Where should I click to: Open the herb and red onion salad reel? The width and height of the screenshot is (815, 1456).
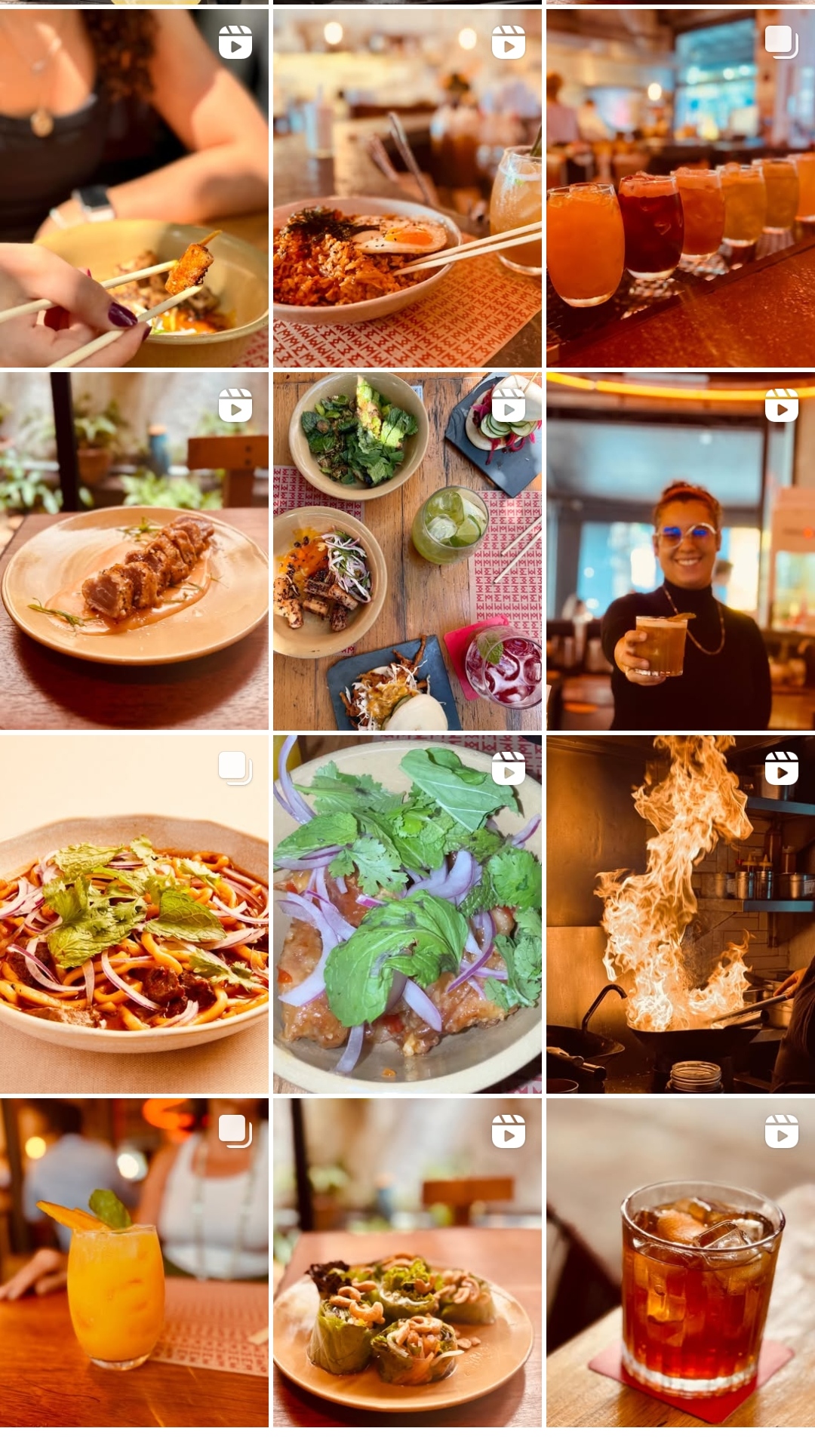coord(407,914)
